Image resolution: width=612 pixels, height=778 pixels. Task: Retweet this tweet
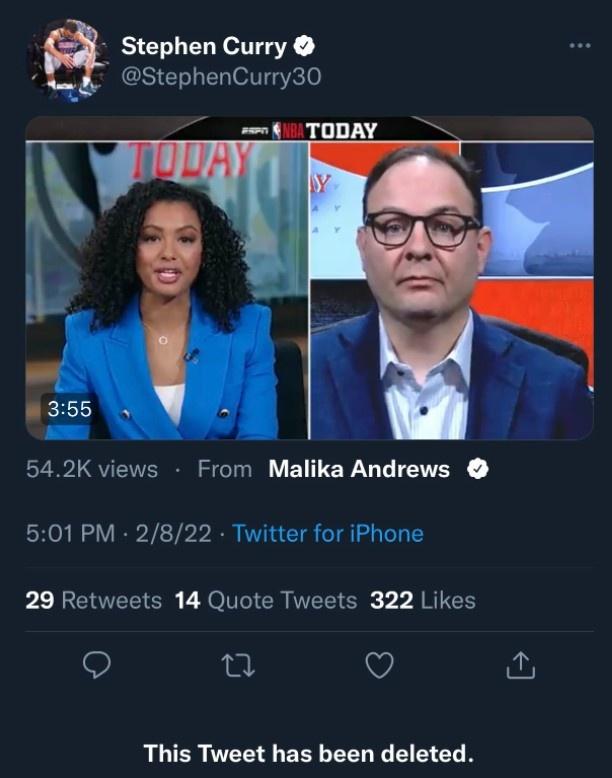pos(237,665)
